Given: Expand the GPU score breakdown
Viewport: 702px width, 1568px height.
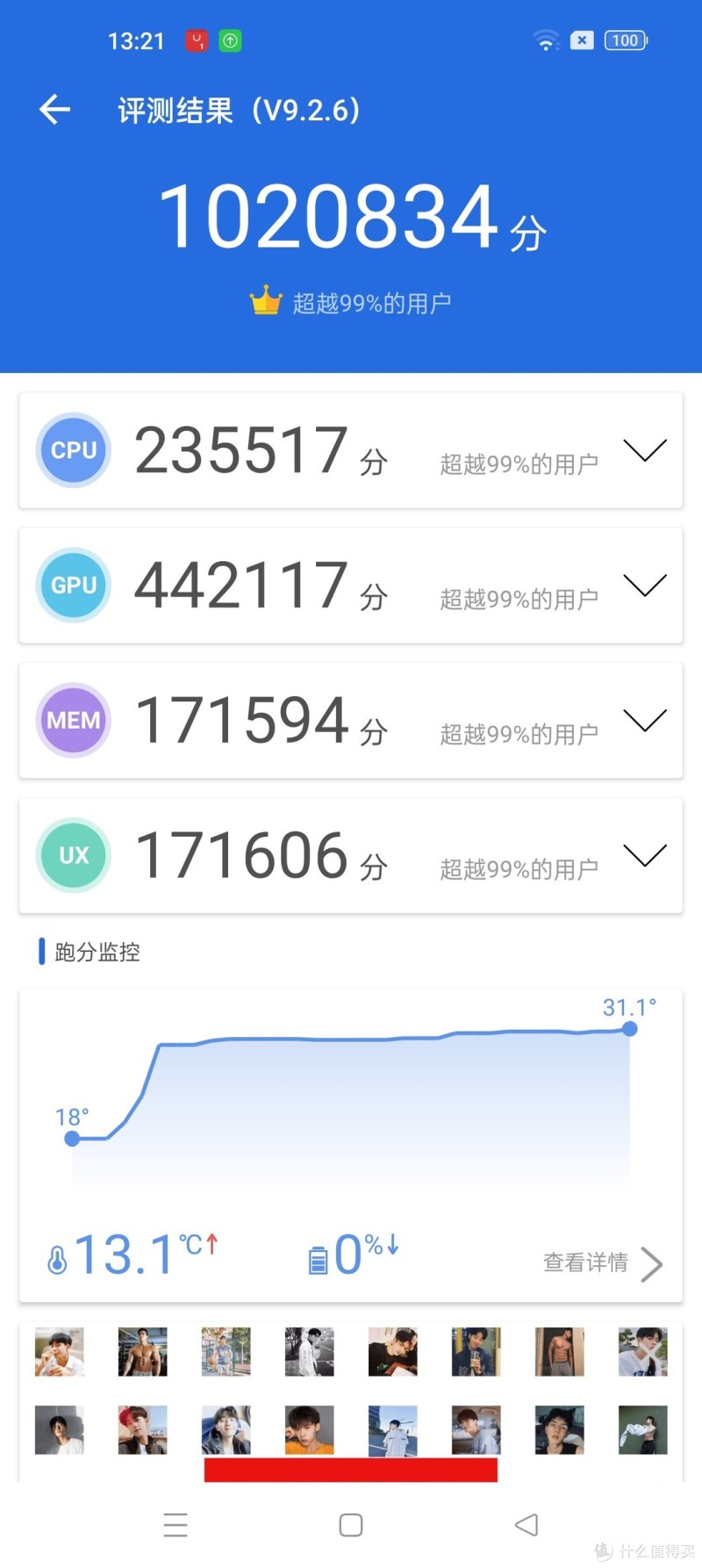Looking at the screenshot, I should (645, 586).
